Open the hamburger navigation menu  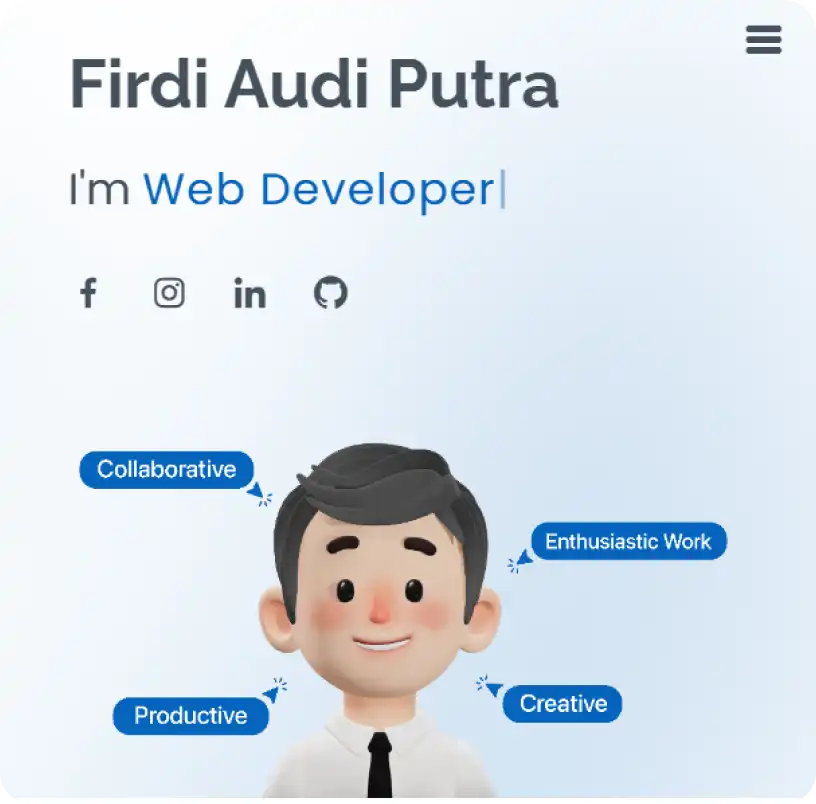click(763, 40)
